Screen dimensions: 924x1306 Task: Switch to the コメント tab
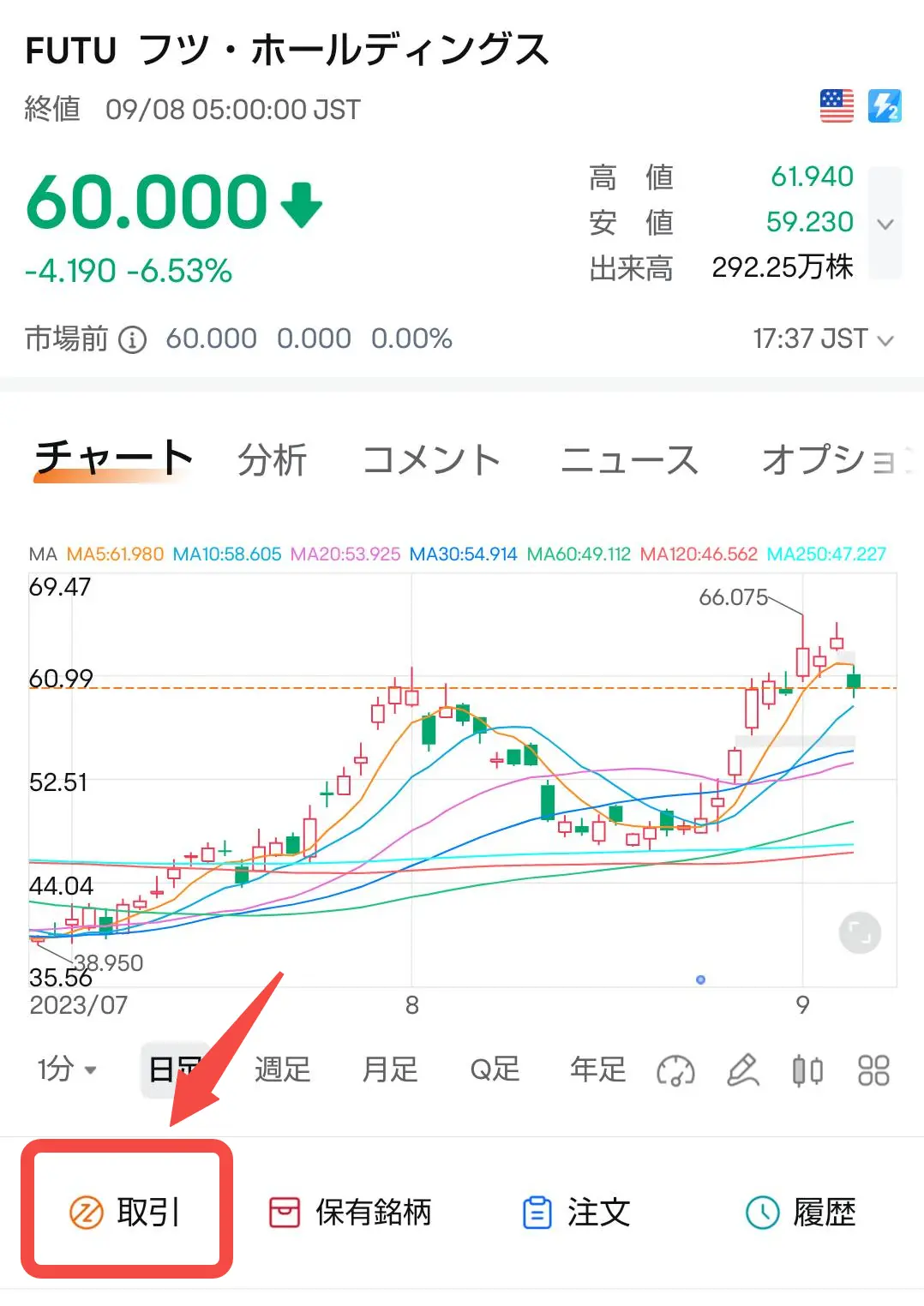(x=431, y=459)
